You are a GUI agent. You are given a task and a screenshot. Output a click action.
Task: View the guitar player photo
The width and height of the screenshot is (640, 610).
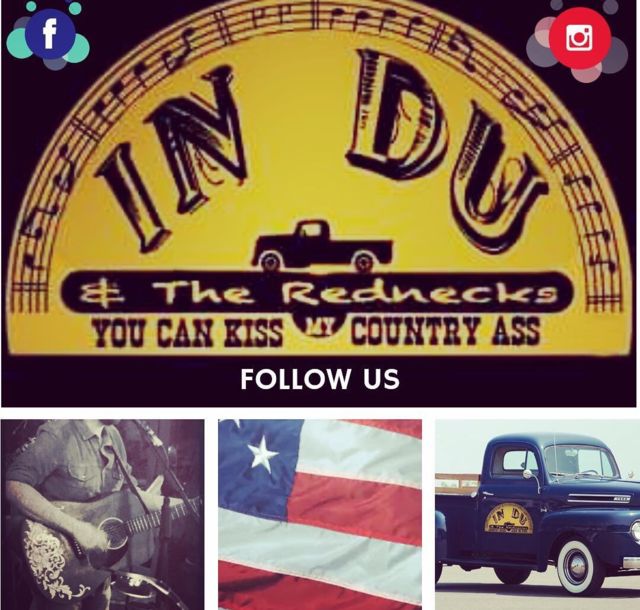coord(102,514)
